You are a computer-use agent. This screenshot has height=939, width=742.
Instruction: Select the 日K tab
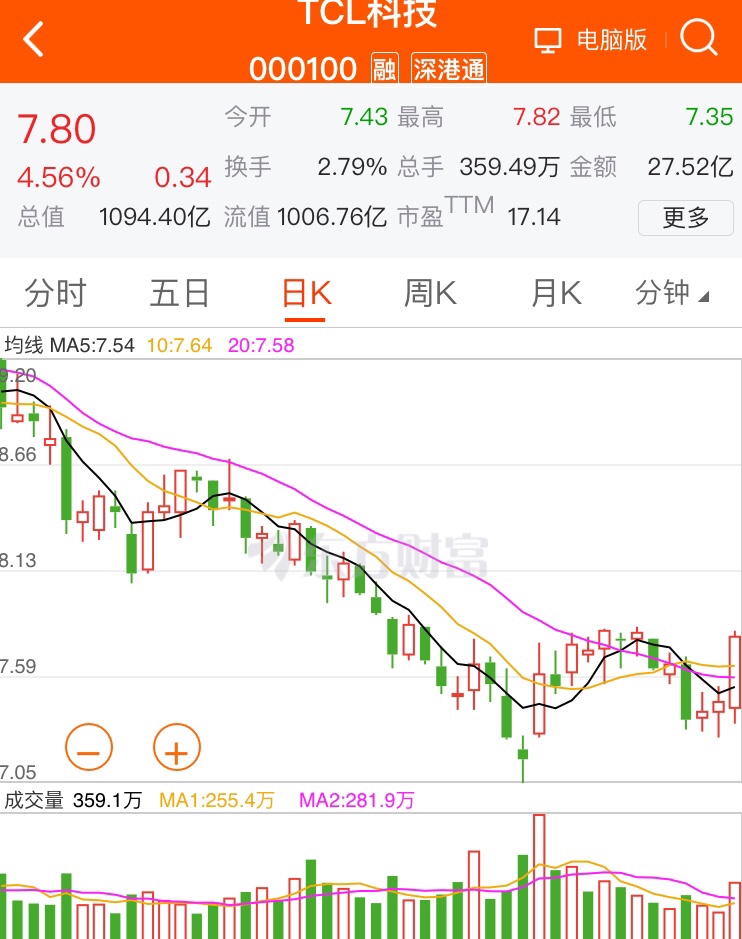(x=306, y=294)
